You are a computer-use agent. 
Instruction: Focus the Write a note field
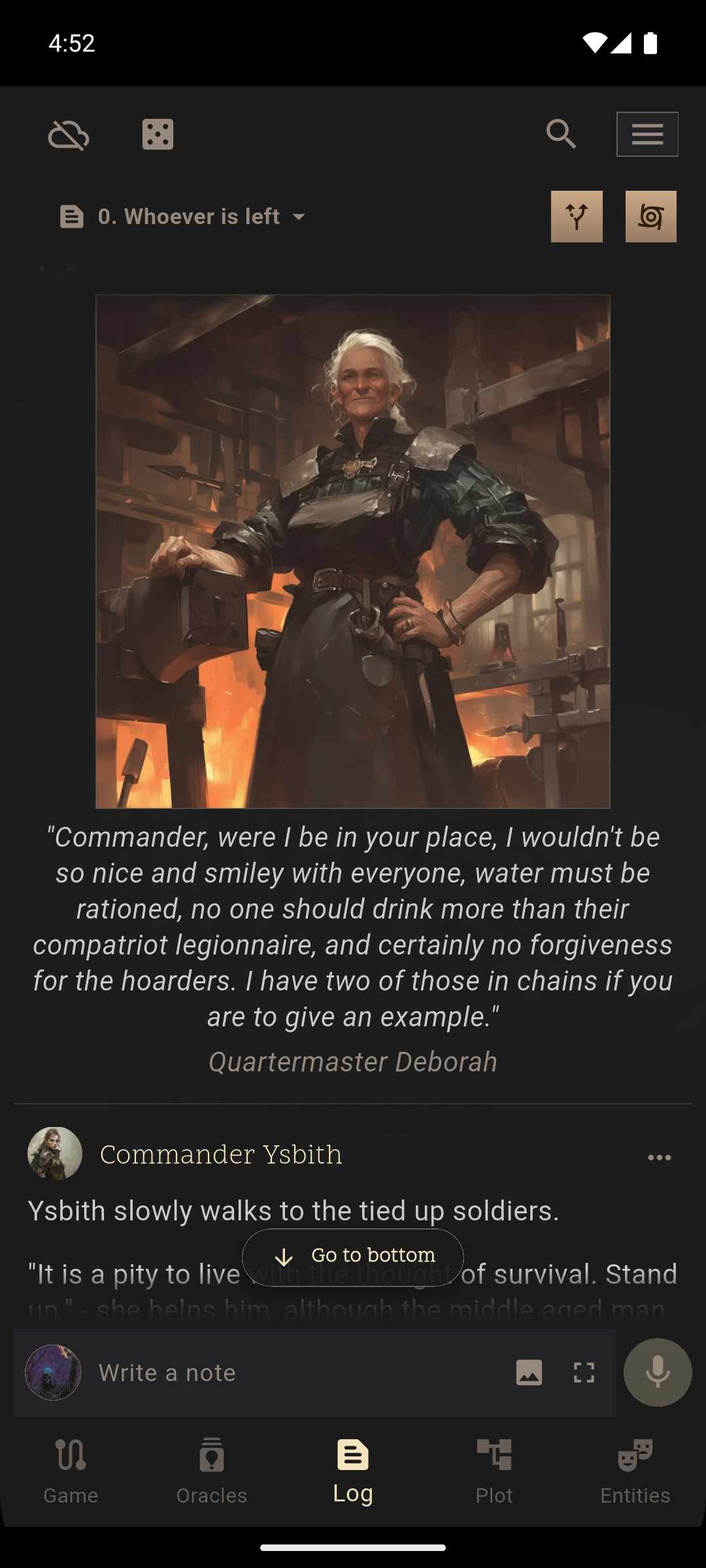pos(294,1373)
